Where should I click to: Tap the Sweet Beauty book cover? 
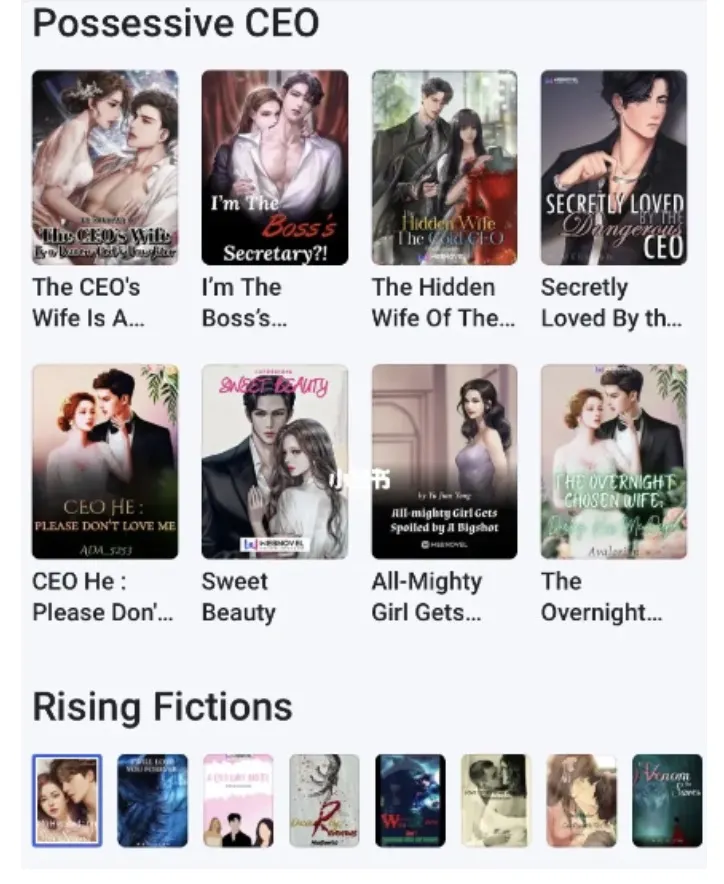point(275,461)
